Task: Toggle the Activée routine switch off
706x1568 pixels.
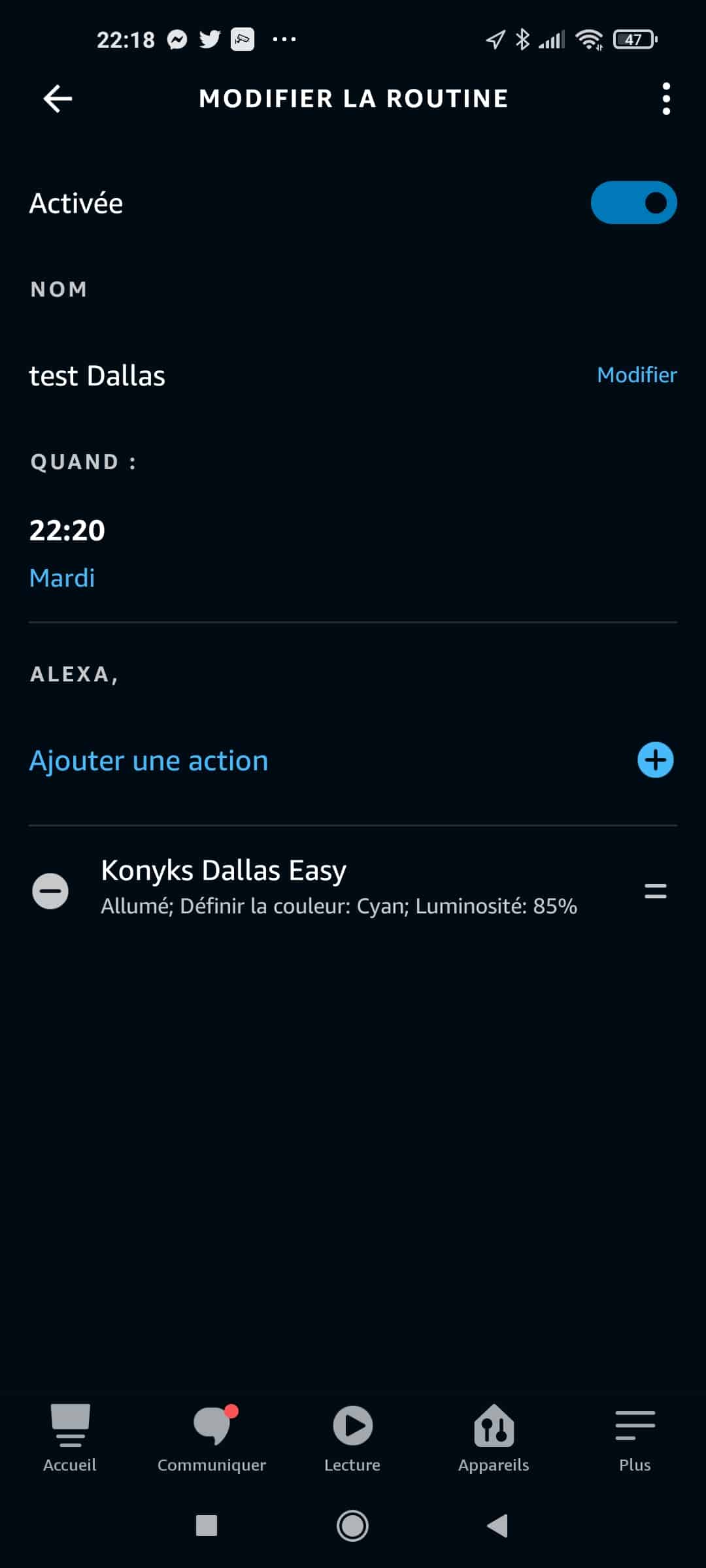Action: 633,203
